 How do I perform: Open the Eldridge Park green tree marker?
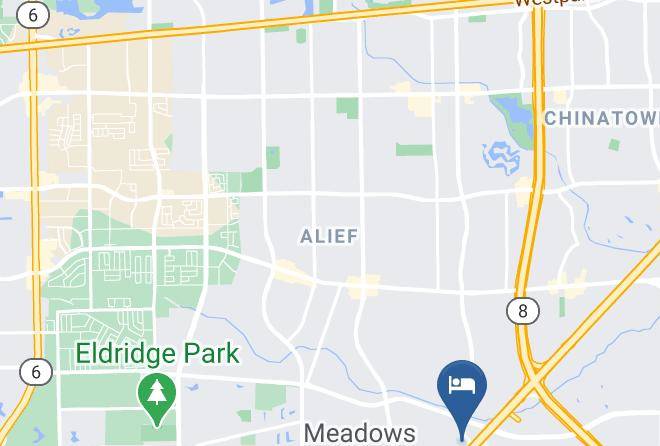coord(157,398)
